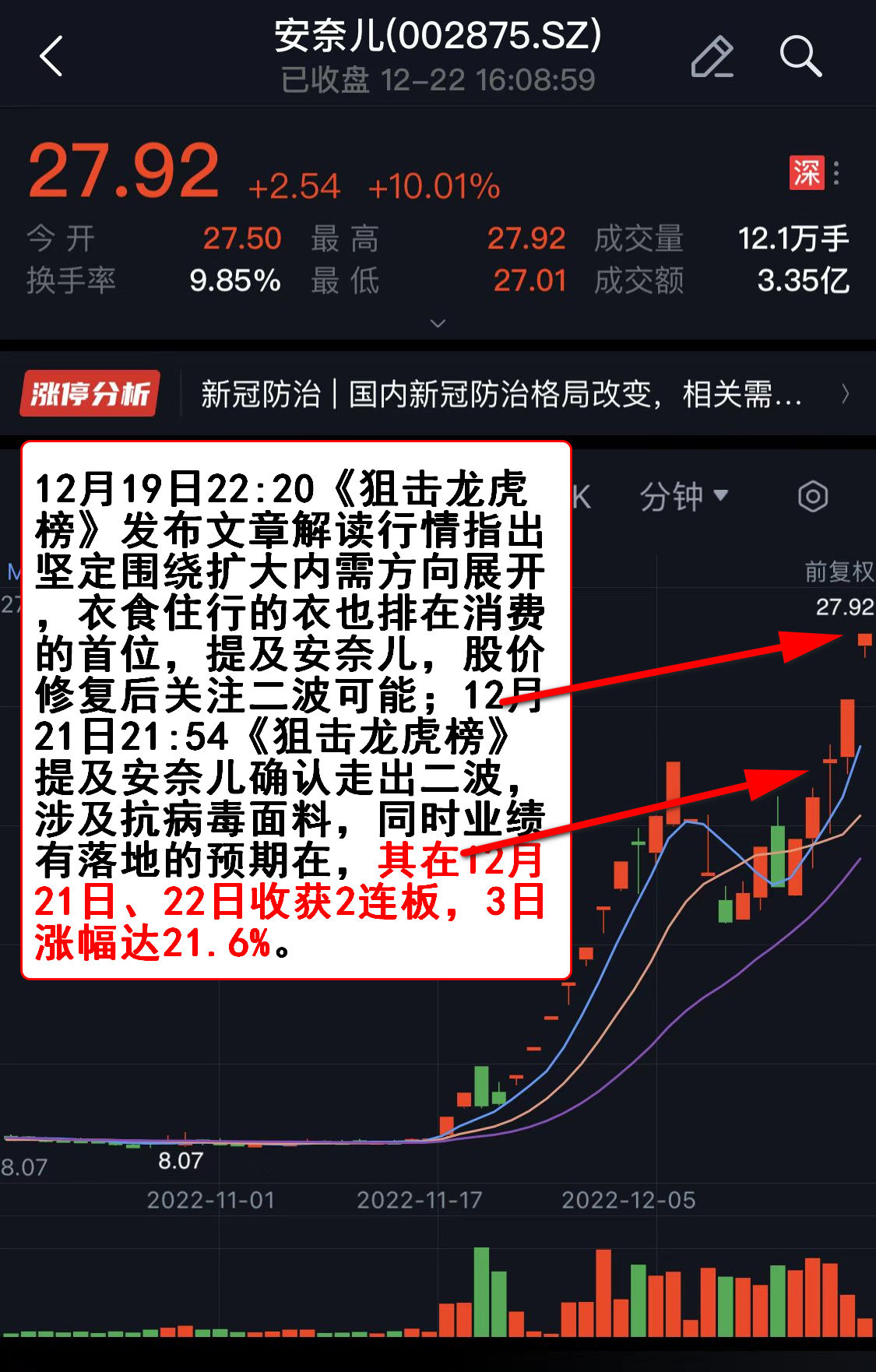Change the 前复权 price adjustment mode
Screen dimensions: 876x1372
[839, 572]
